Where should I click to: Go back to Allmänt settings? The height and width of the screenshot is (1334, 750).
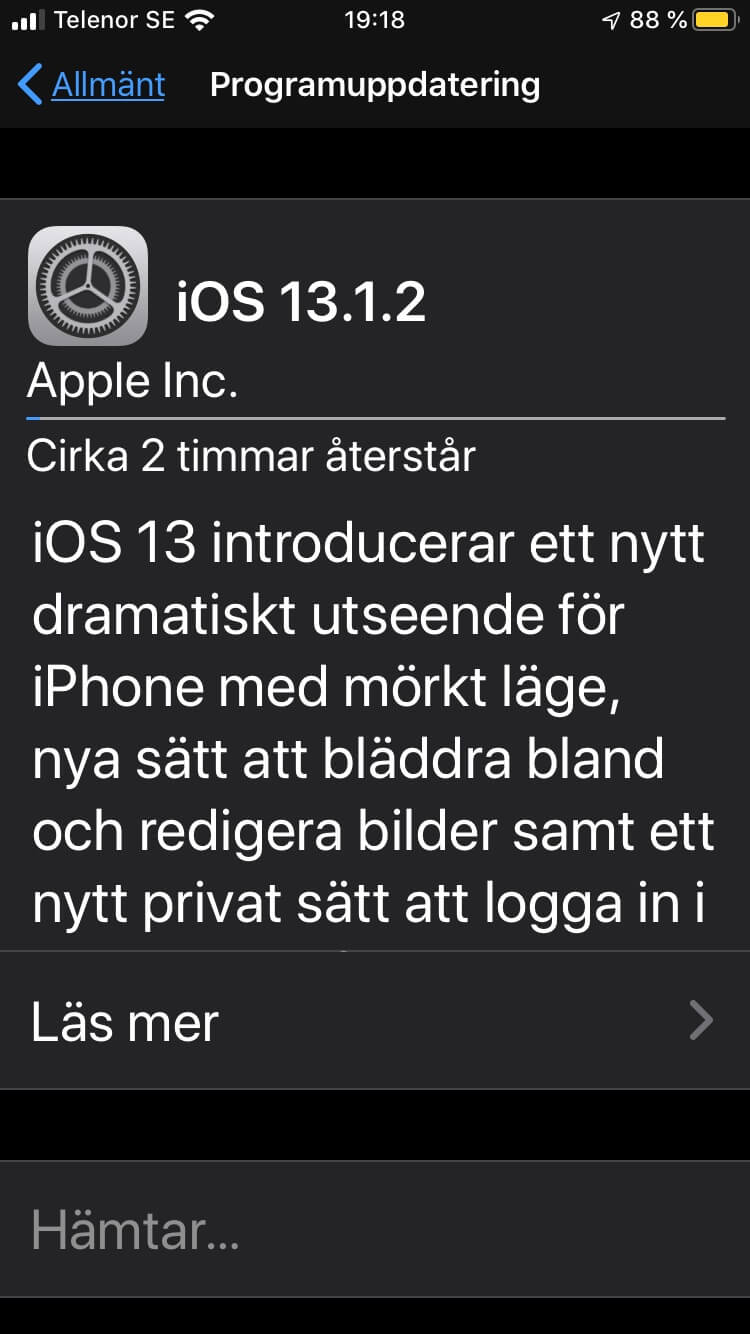92,85
